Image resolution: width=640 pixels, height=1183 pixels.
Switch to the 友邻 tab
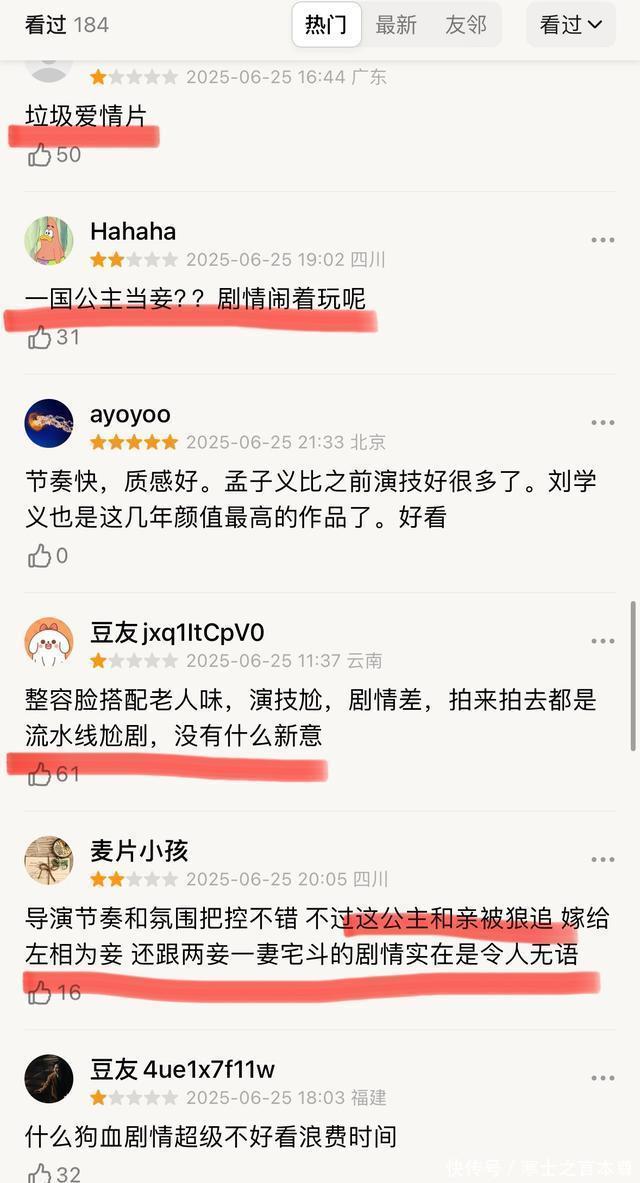(x=466, y=25)
